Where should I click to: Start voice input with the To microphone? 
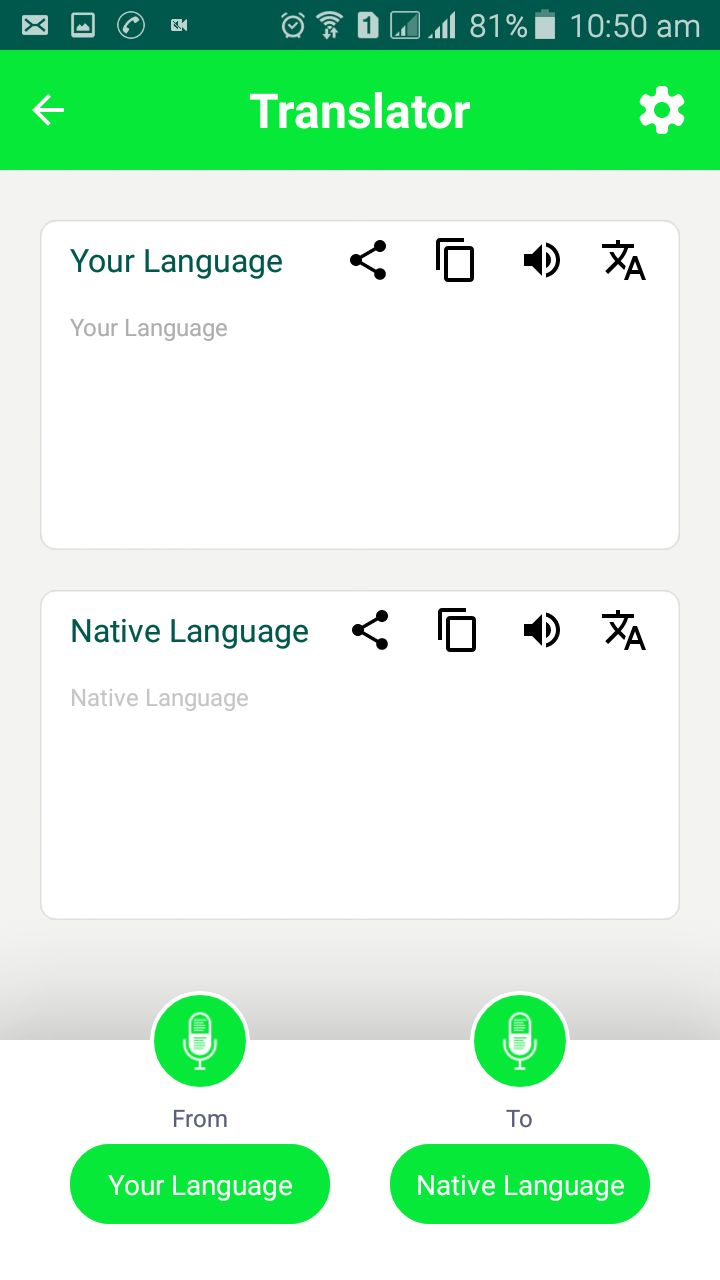pyautogui.click(x=519, y=1041)
